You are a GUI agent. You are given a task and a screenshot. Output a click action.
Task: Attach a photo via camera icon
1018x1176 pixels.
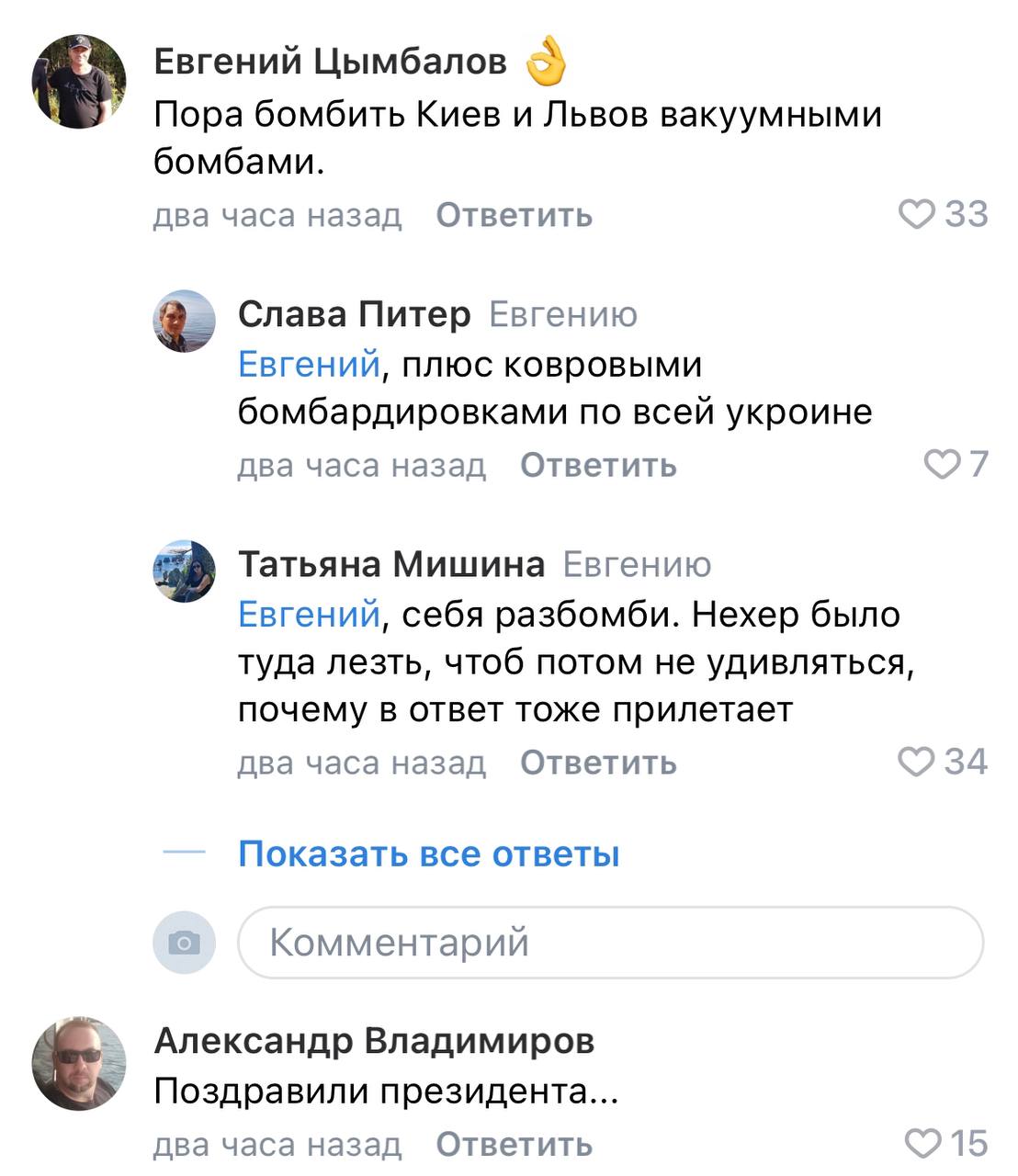coord(184,943)
